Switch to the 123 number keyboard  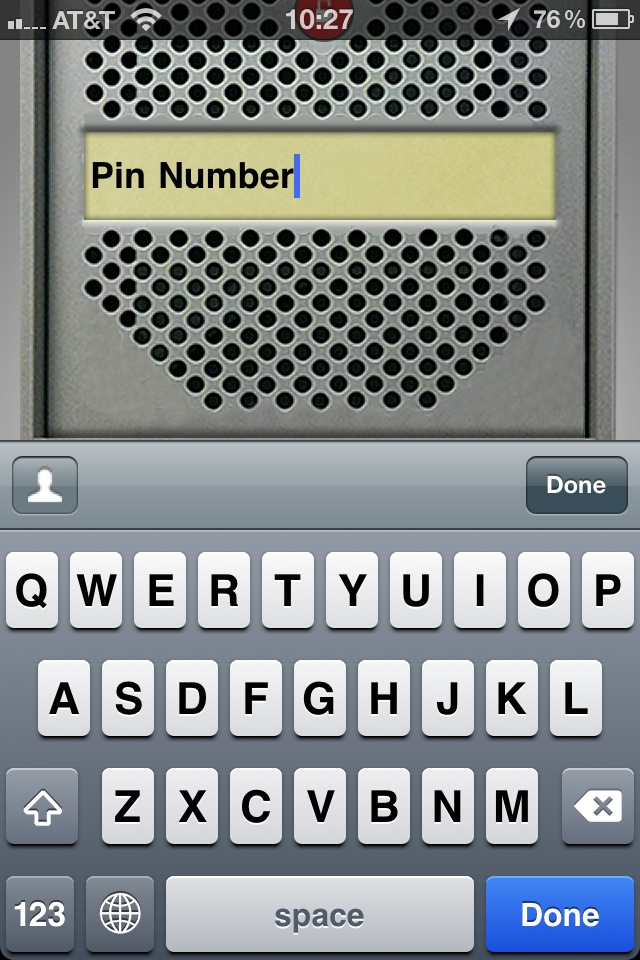tap(40, 914)
